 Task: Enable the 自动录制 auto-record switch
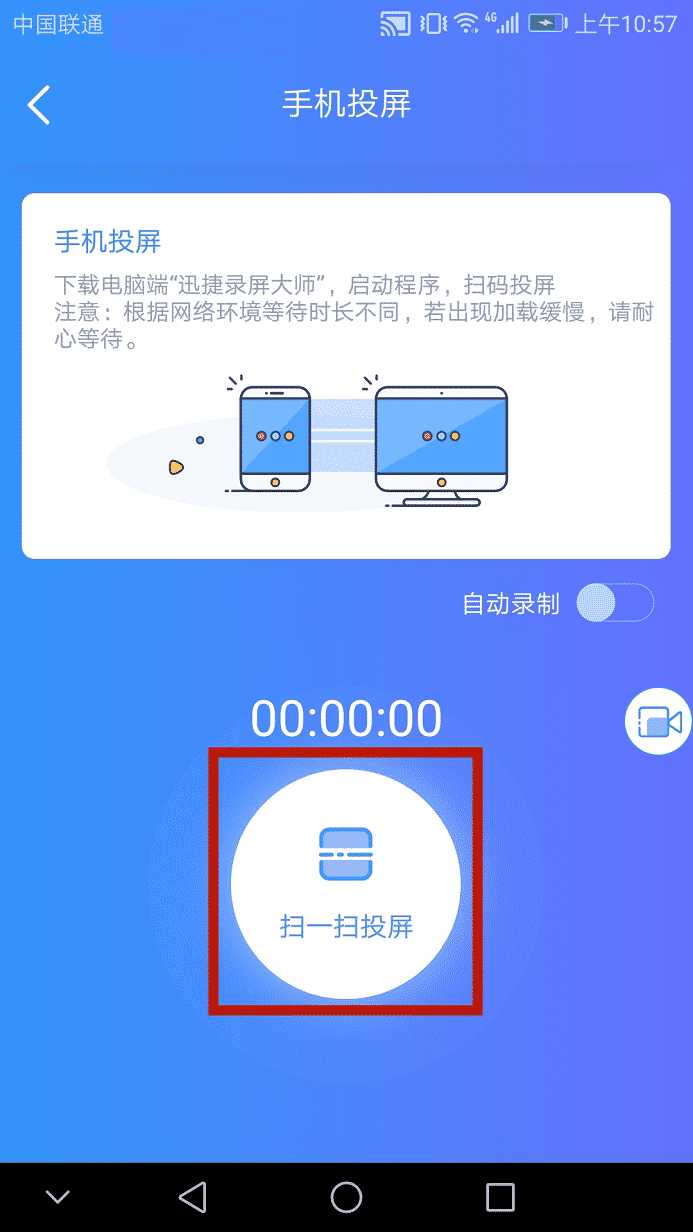point(614,603)
